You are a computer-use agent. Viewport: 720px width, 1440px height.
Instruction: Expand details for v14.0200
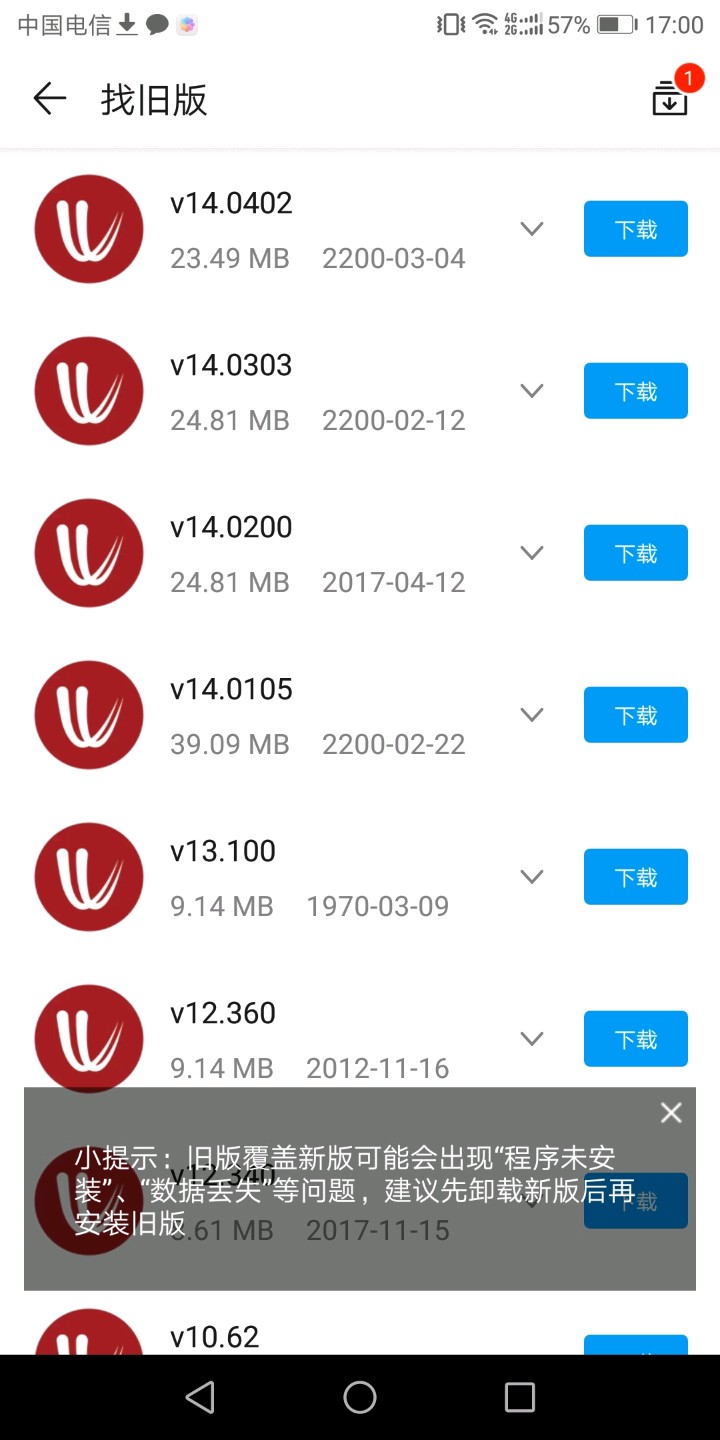point(532,553)
